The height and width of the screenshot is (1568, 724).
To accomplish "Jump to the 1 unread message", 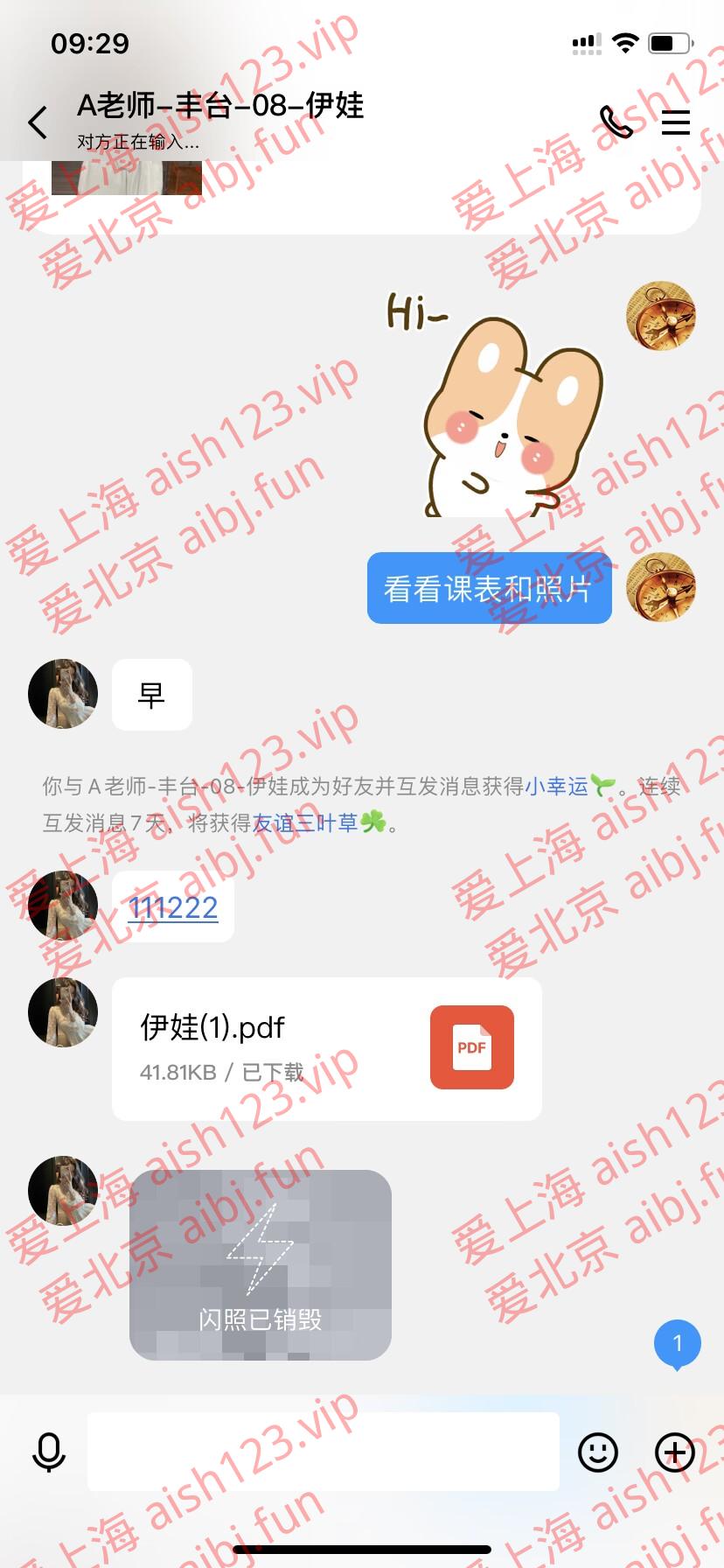I will tap(677, 1344).
